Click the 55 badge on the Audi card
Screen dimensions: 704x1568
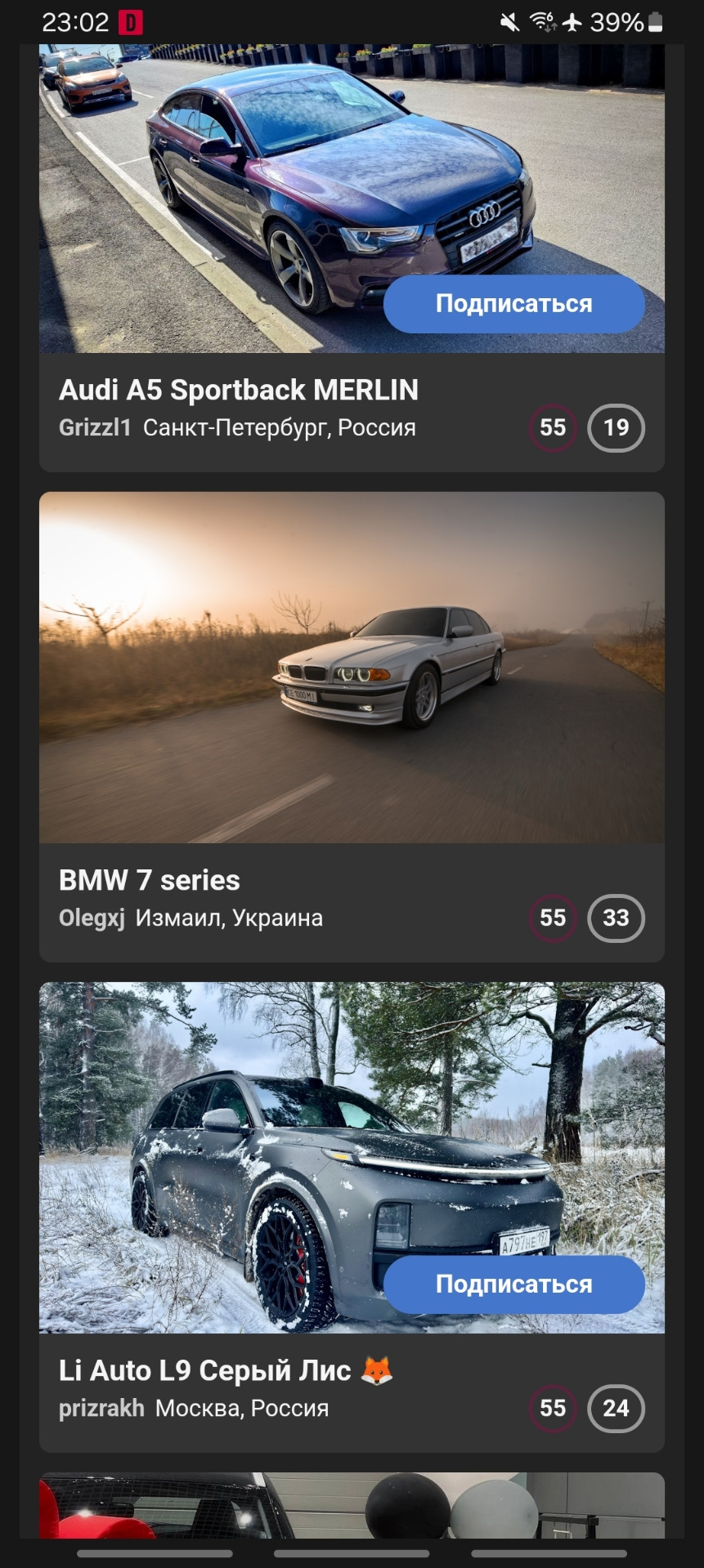[552, 427]
